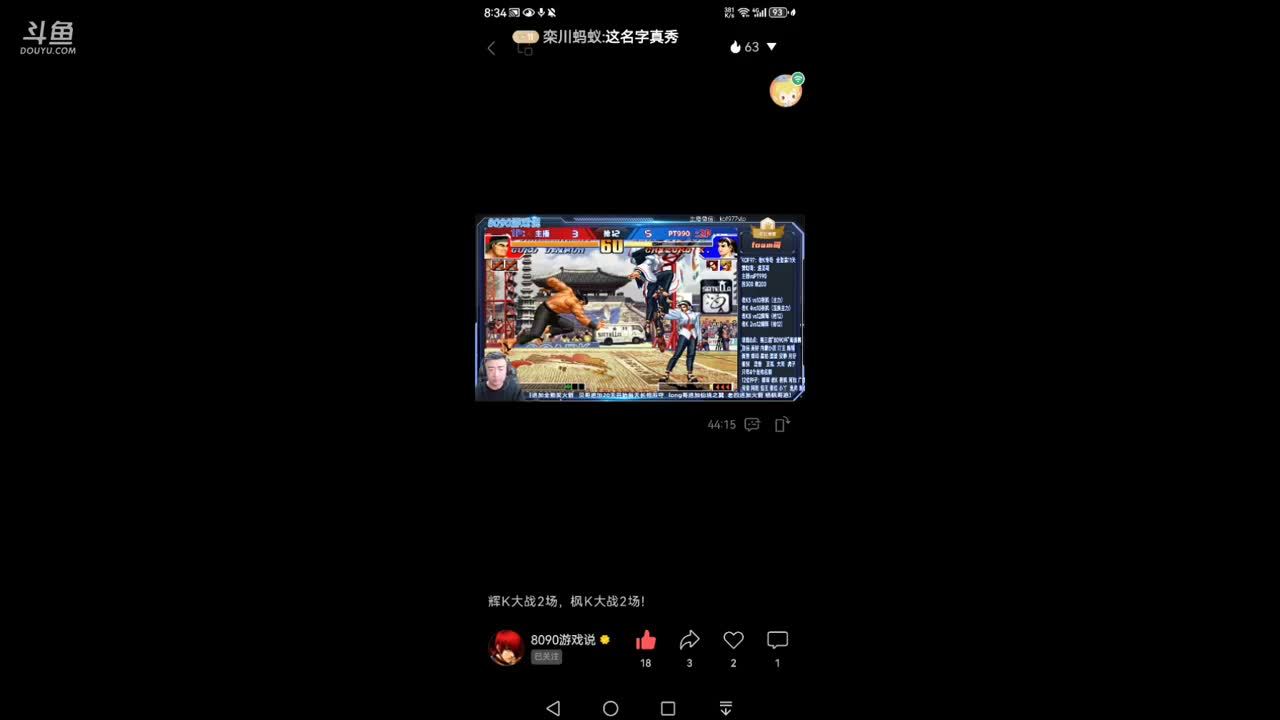
Task: Tap the video player area
Action: coord(640,308)
